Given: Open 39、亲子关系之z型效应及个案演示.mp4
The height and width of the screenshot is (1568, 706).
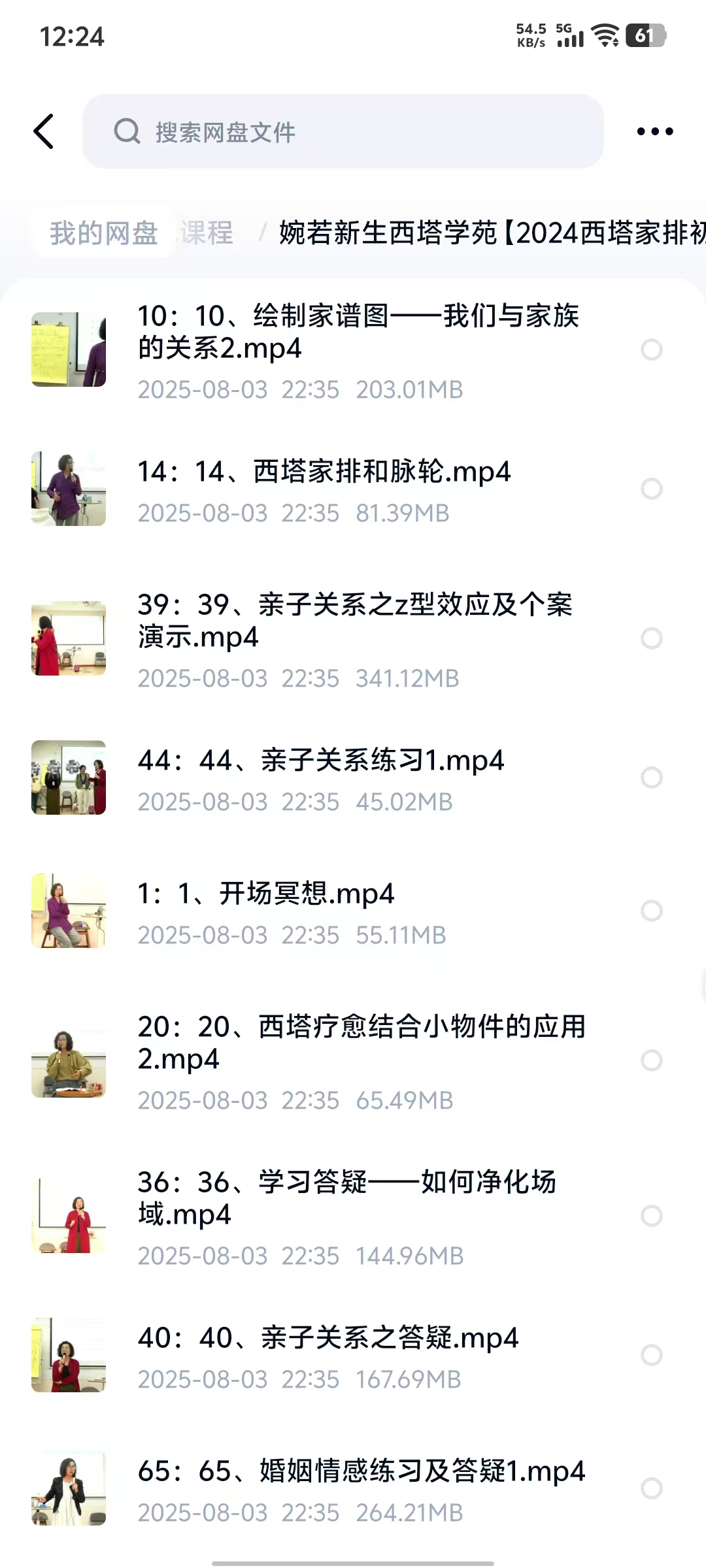Looking at the screenshot, I should pos(355,621).
